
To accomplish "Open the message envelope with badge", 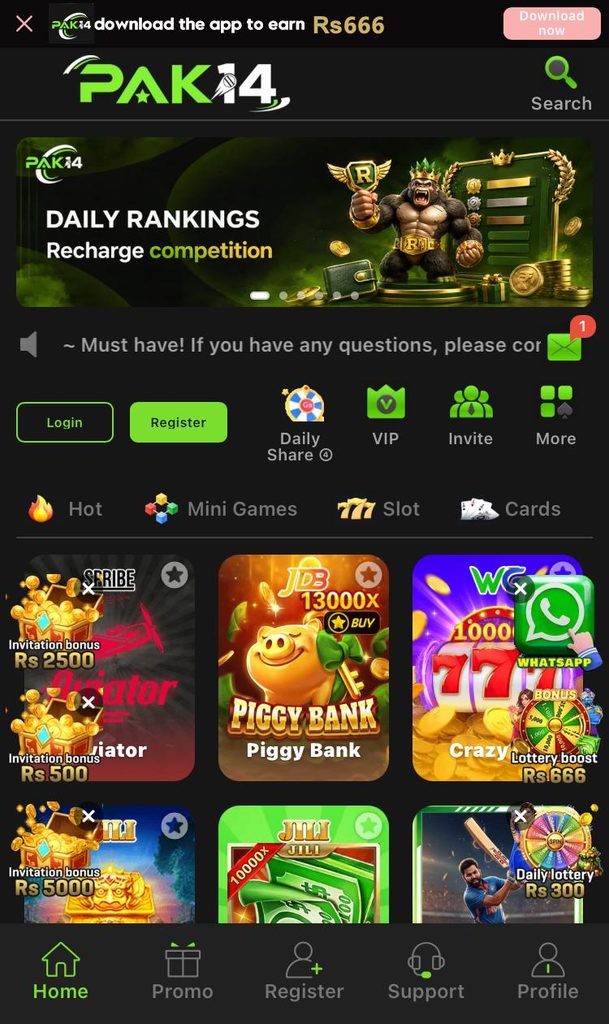I will 565,344.
